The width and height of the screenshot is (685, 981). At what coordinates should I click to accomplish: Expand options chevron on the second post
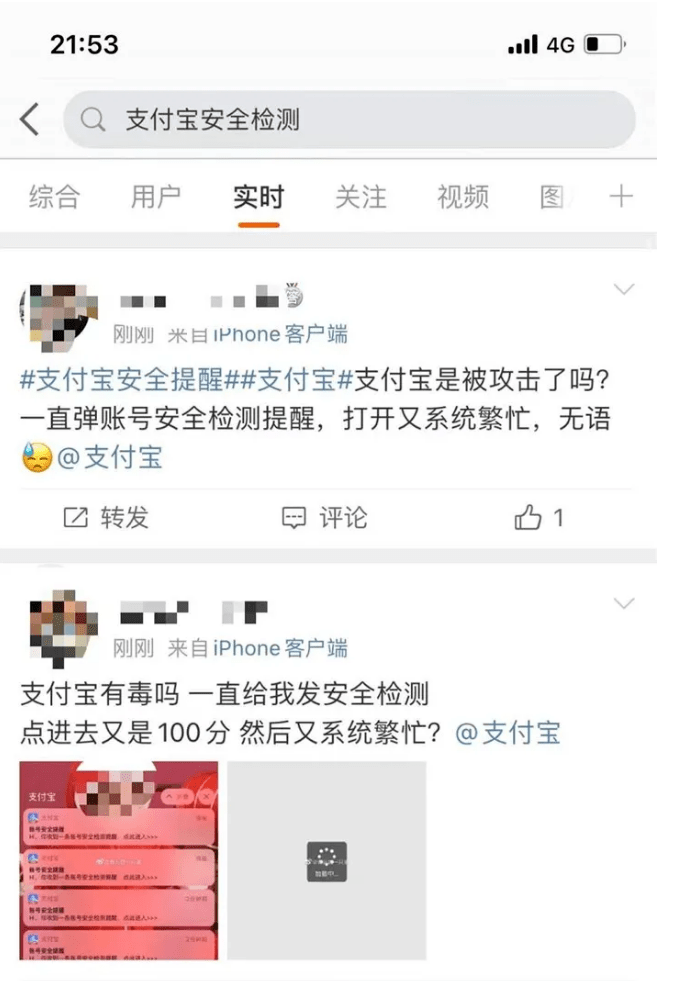[x=623, y=604]
